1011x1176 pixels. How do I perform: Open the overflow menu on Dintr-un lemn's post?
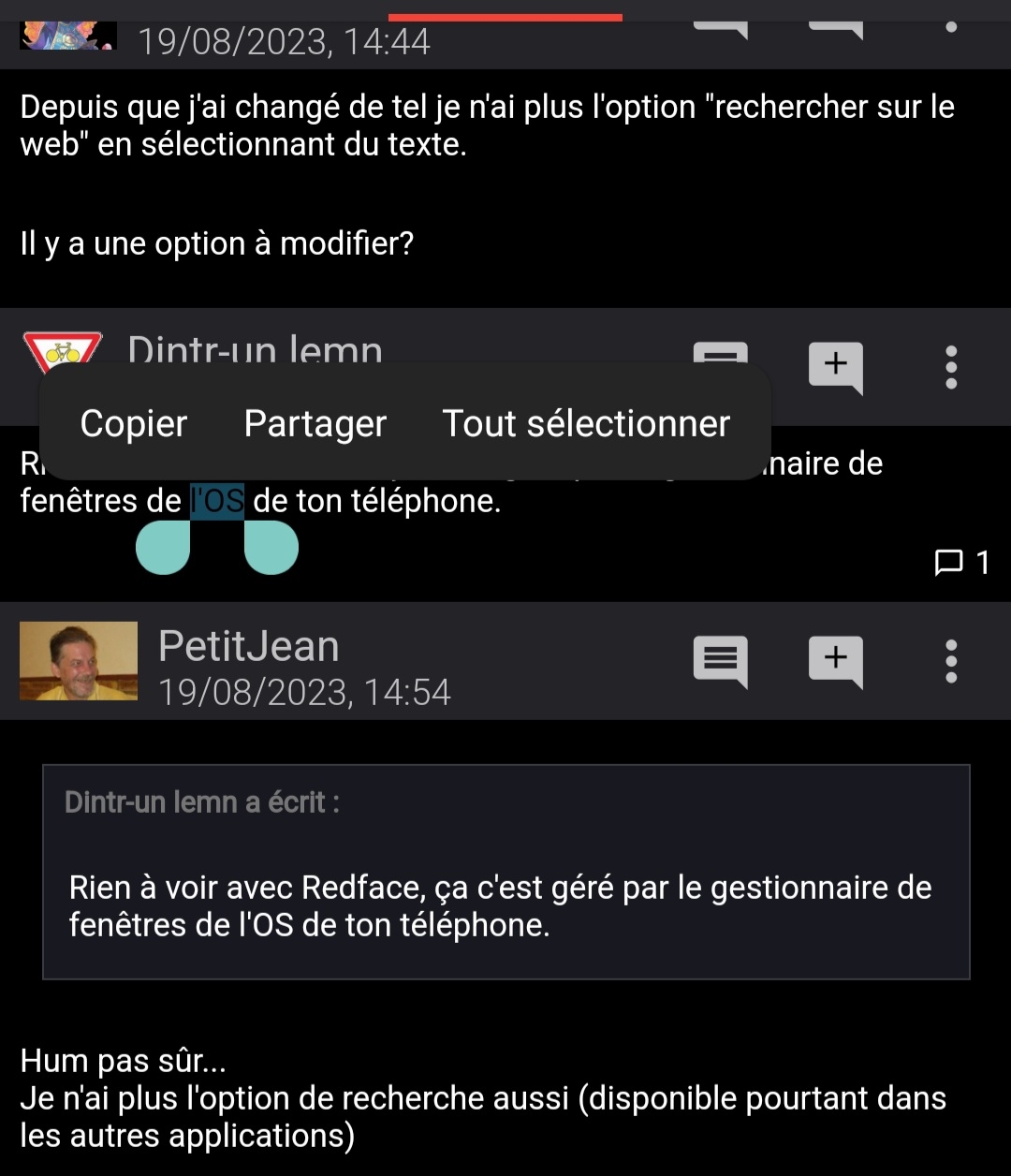951,367
